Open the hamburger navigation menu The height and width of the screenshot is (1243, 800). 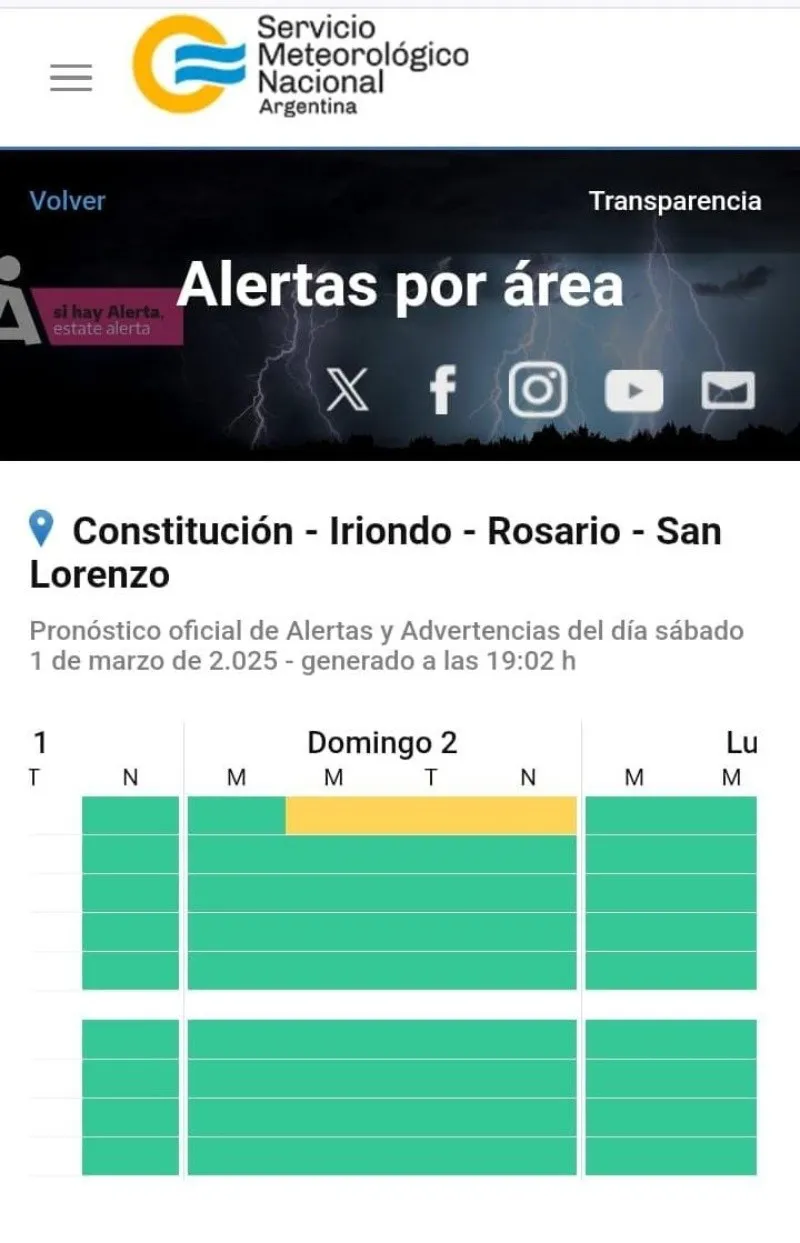point(70,78)
